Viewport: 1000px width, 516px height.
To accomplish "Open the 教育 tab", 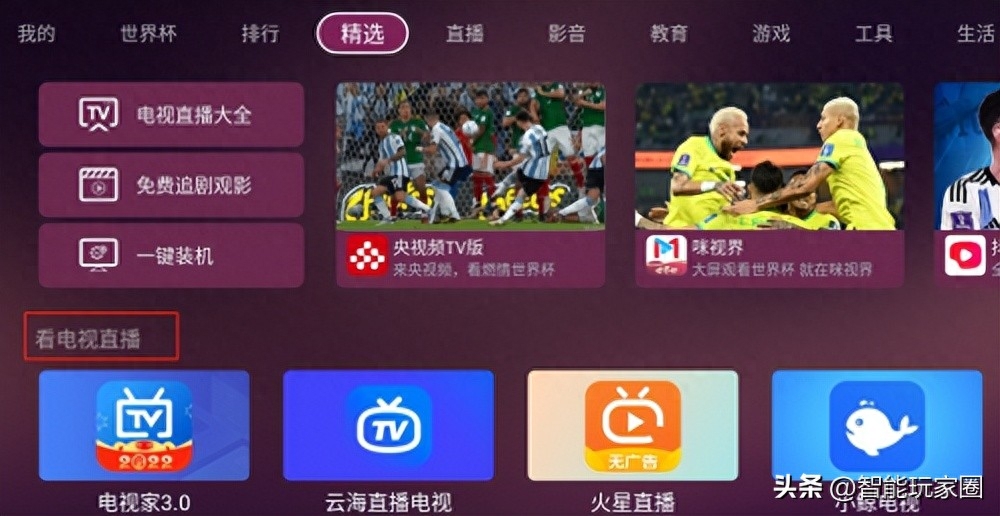I will coord(669,34).
